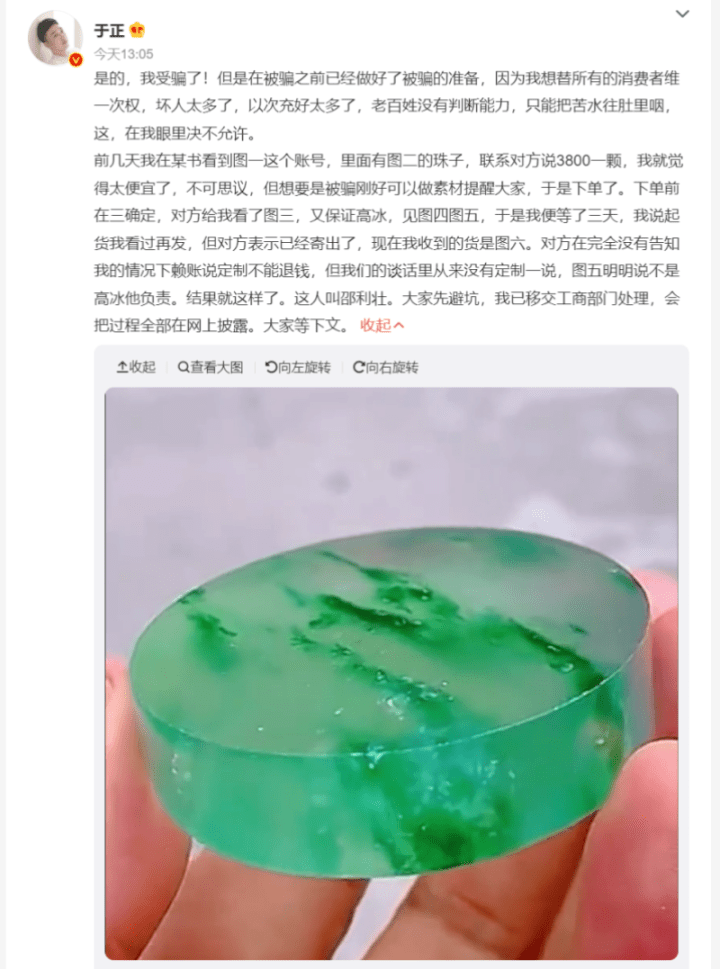The width and height of the screenshot is (720, 969).
Task: View the large image with 查看大图
Action: point(210,367)
